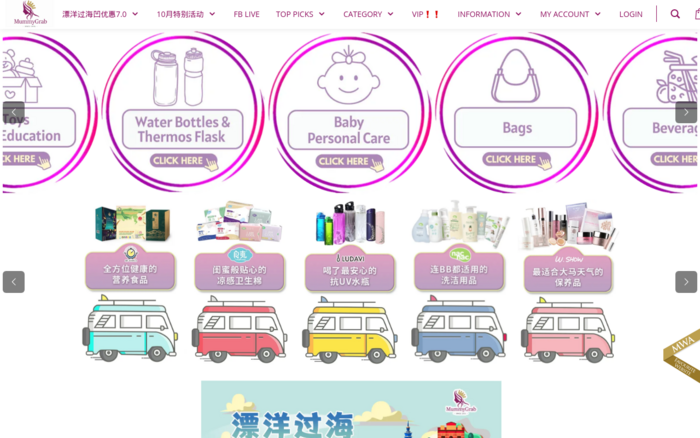Open Water Bottles & Thermos Flask category
This screenshot has width=700, height=438.
point(183,111)
